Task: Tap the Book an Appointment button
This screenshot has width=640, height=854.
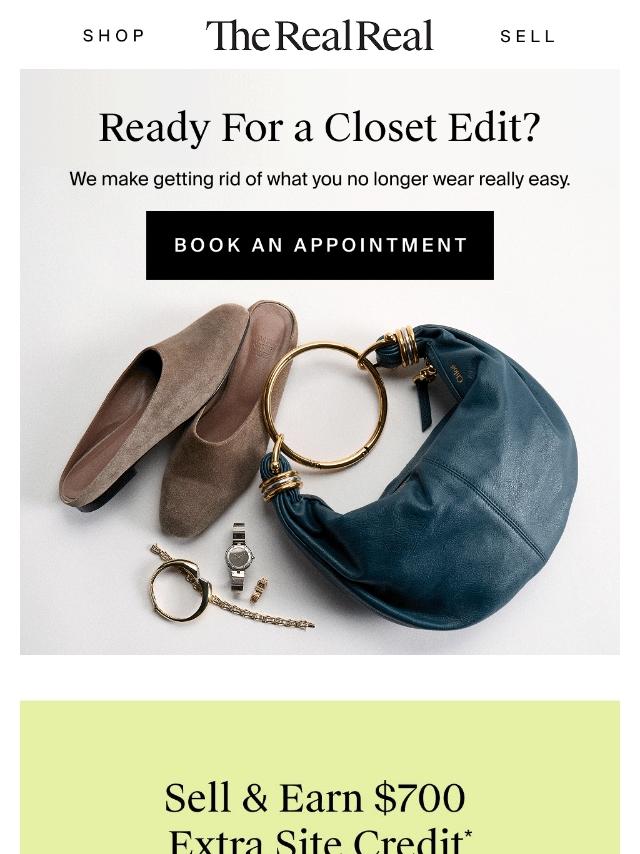Action: click(x=320, y=245)
